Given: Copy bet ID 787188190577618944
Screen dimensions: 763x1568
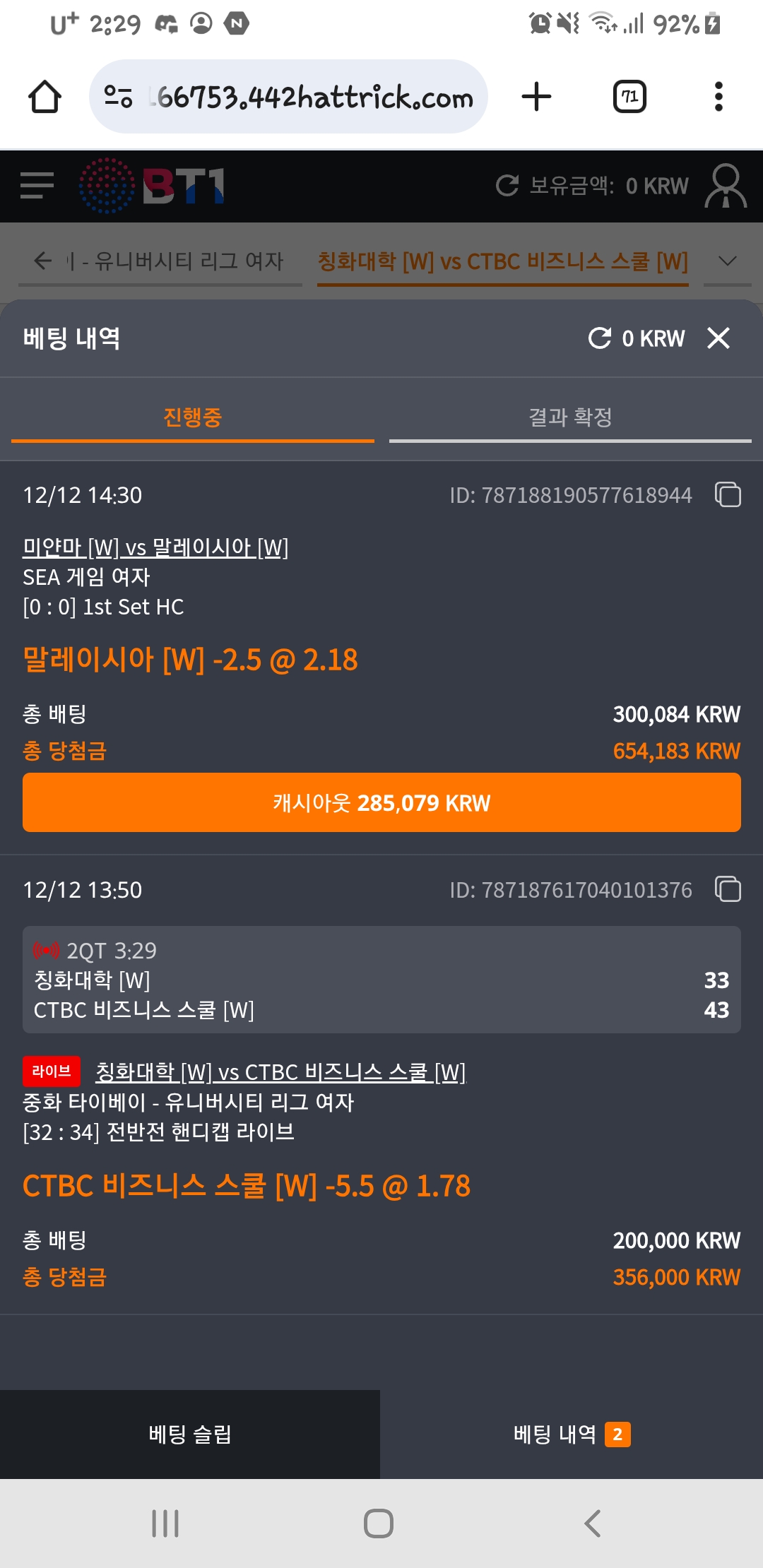Looking at the screenshot, I should pos(728,494).
